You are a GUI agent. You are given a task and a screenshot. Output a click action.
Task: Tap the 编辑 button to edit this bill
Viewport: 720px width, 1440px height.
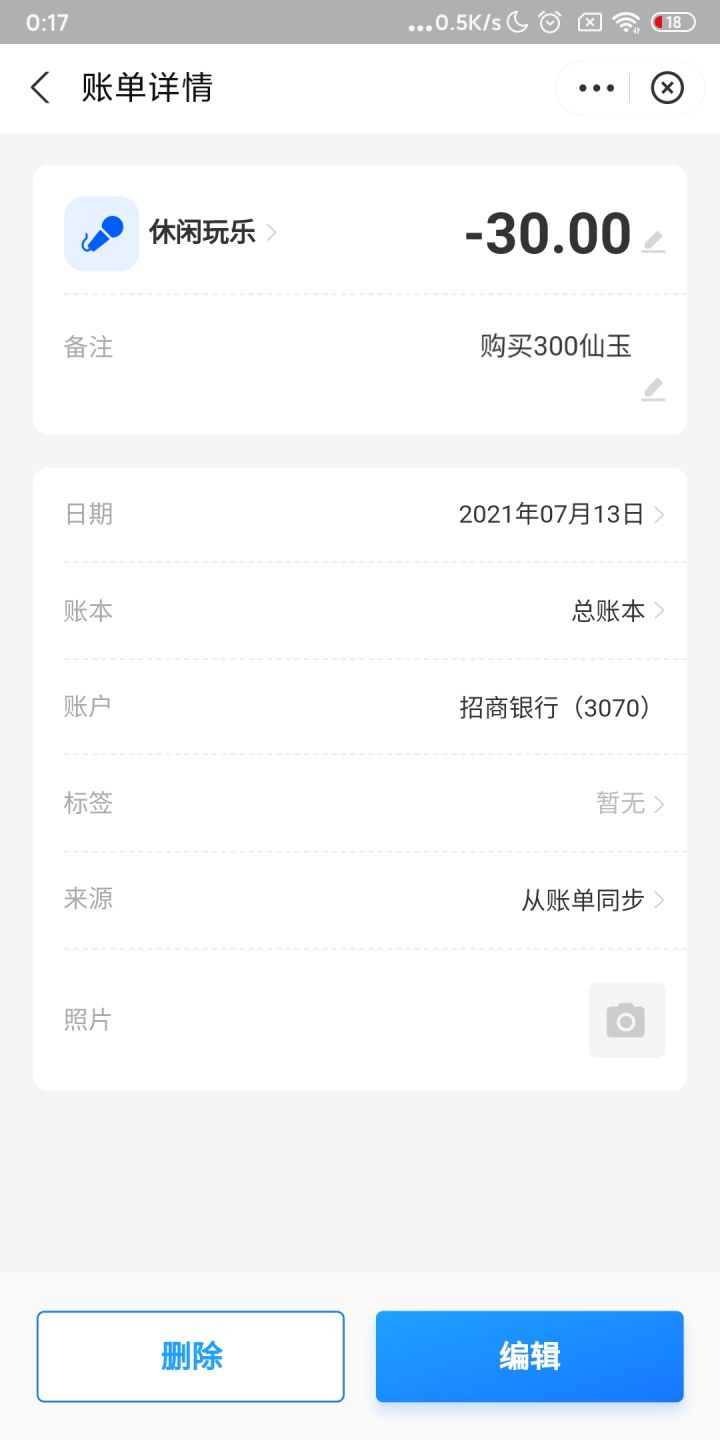[x=530, y=1357]
